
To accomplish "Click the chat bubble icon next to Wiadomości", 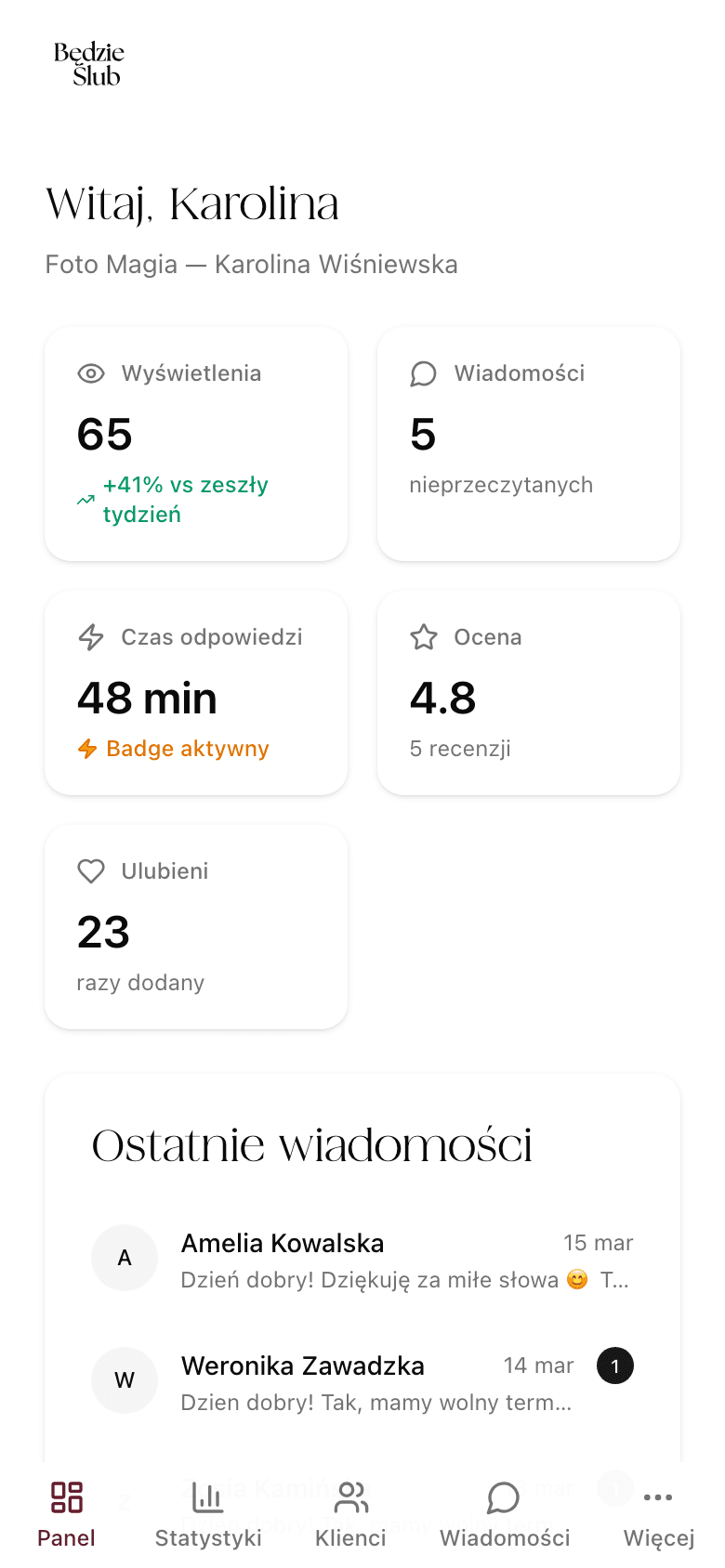I will point(423,373).
